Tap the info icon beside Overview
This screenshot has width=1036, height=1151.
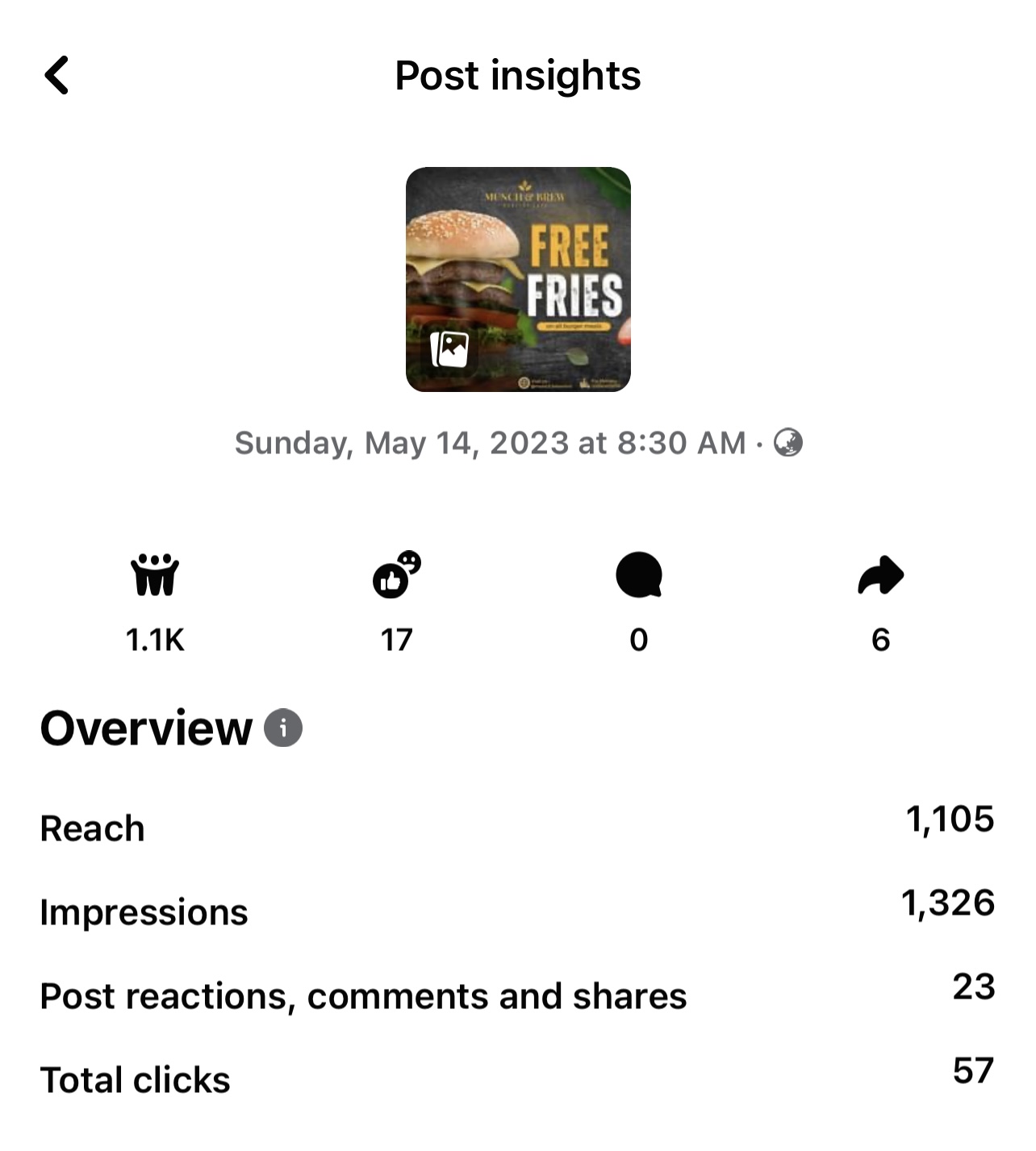[x=283, y=728]
